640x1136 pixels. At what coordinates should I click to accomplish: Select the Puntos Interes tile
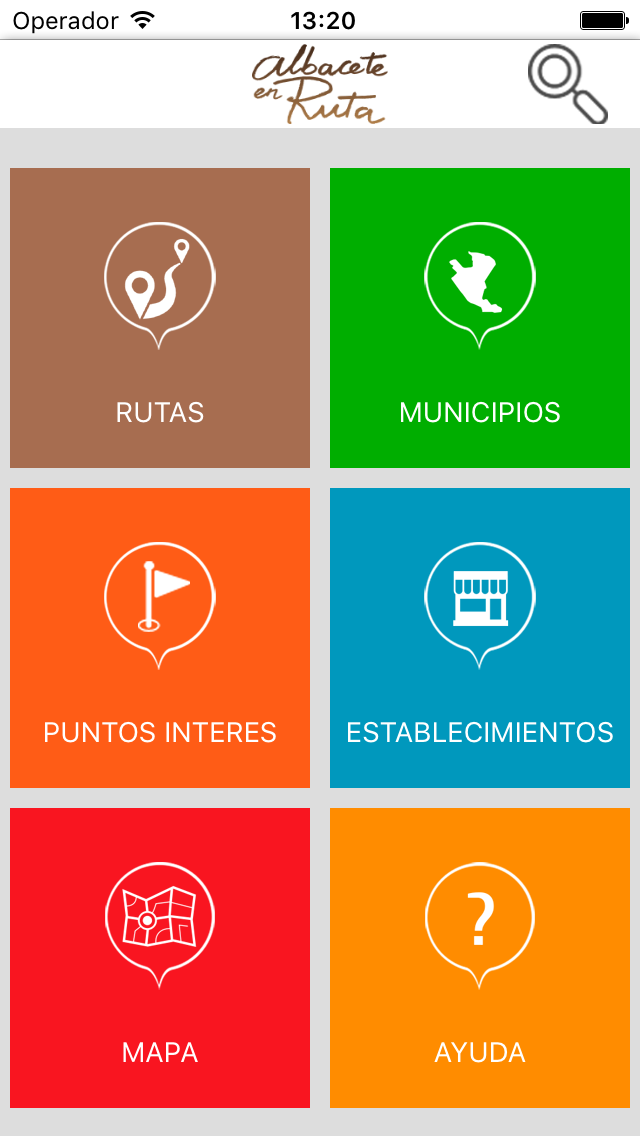point(159,638)
